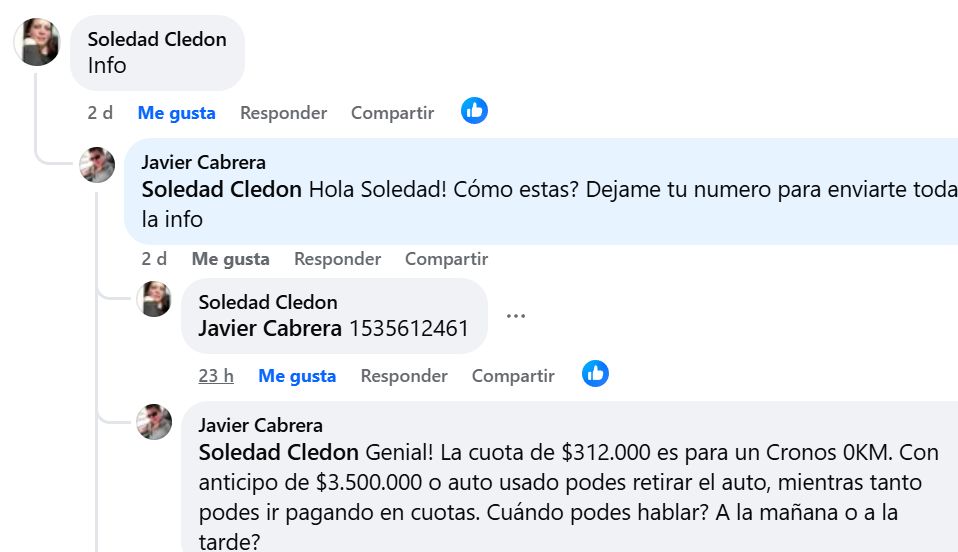Open Javier Cabrera's profile from first reply
The width and height of the screenshot is (958, 552).
(203, 162)
